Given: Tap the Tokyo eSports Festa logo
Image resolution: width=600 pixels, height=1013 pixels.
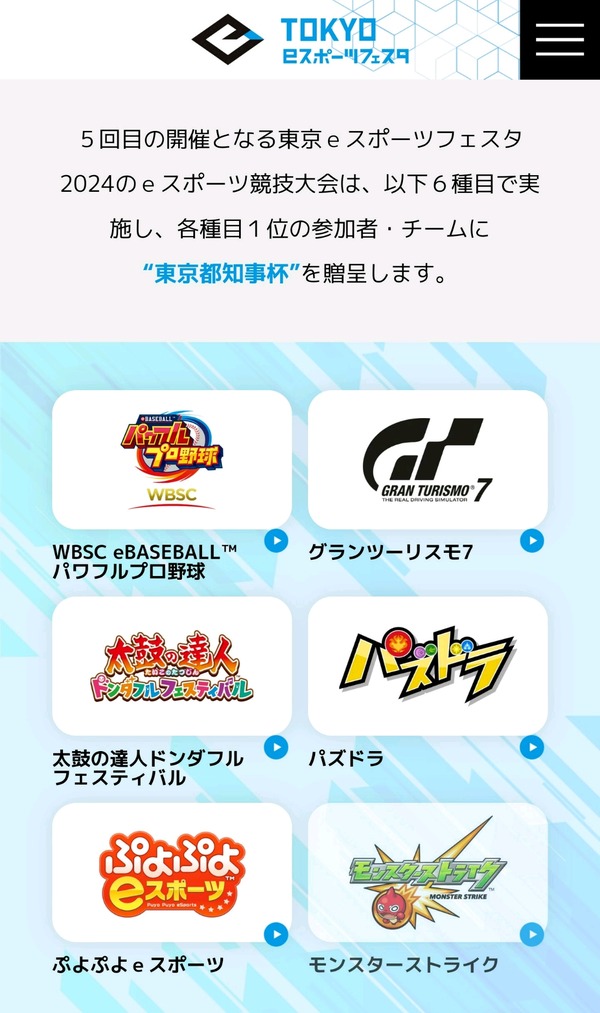Looking at the screenshot, I should (x=300, y=39).
